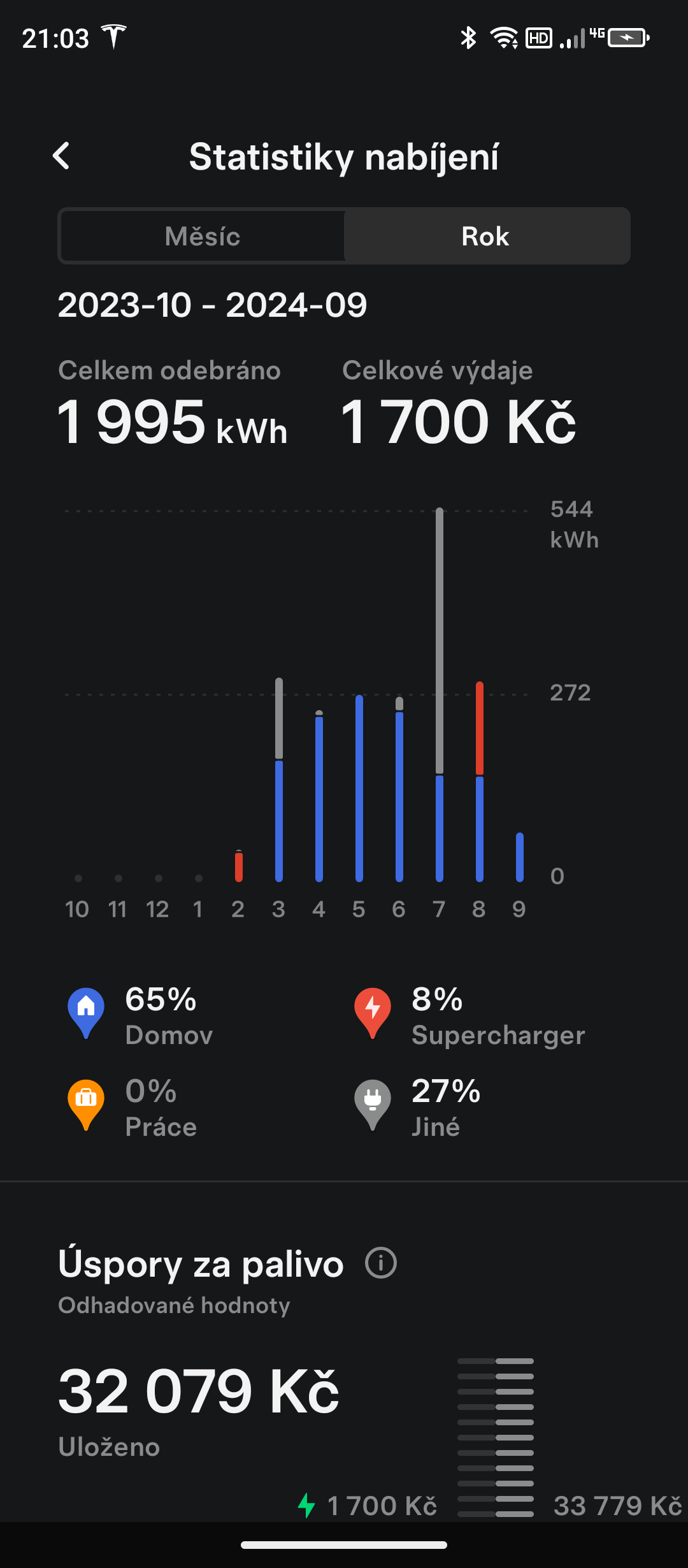Go back from Statistiky nabíjení
This screenshot has width=688, height=1568.
[61, 156]
